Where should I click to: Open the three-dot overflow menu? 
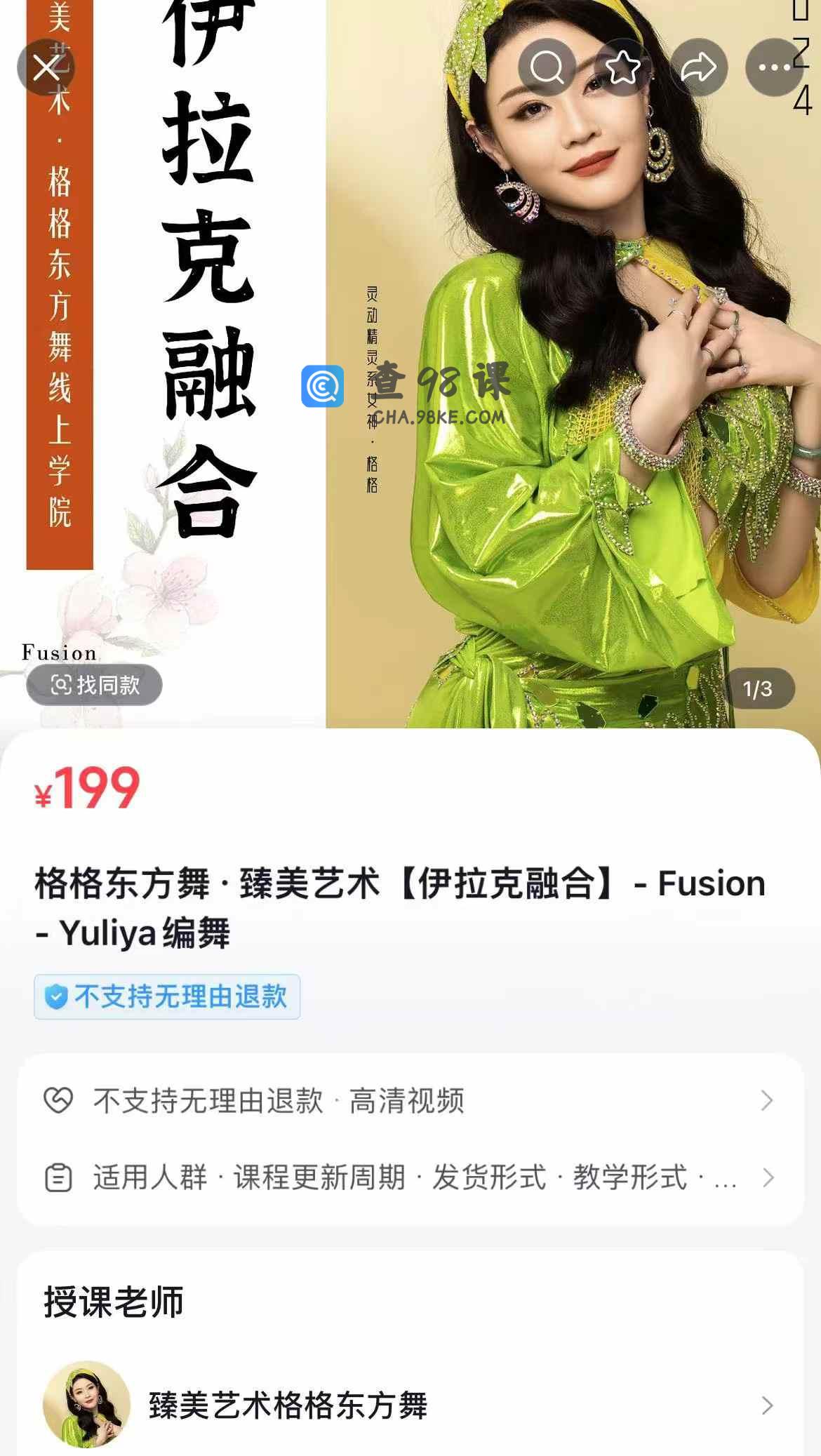coord(775,67)
